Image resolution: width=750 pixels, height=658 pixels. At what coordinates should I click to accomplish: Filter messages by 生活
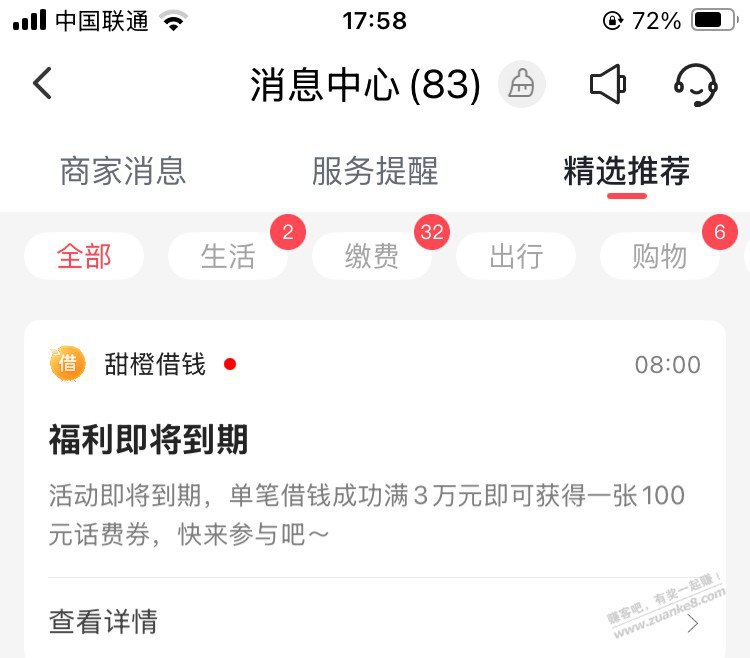[x=228, y=257]
